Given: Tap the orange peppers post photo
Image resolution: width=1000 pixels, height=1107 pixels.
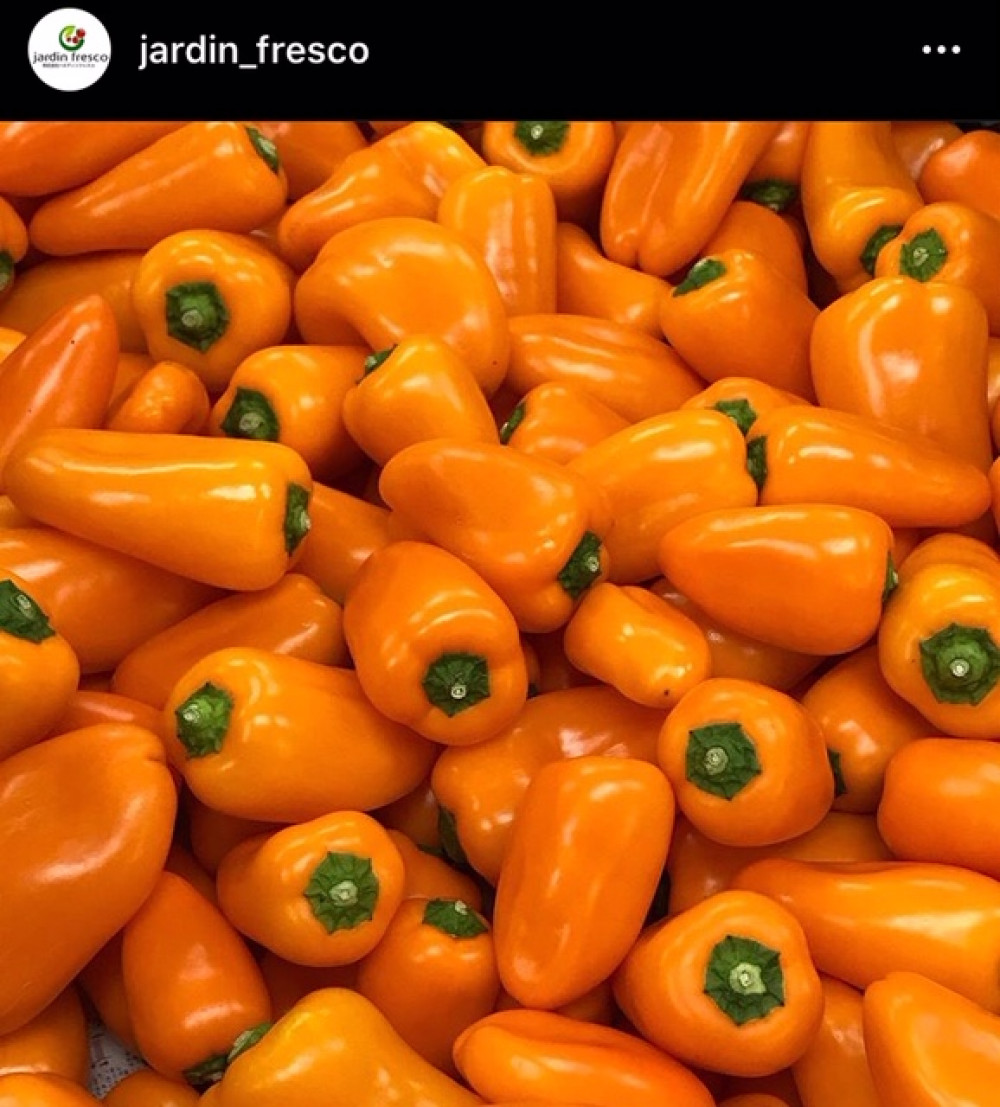Looking at the screenshot, I should click(x=500, y=610).
